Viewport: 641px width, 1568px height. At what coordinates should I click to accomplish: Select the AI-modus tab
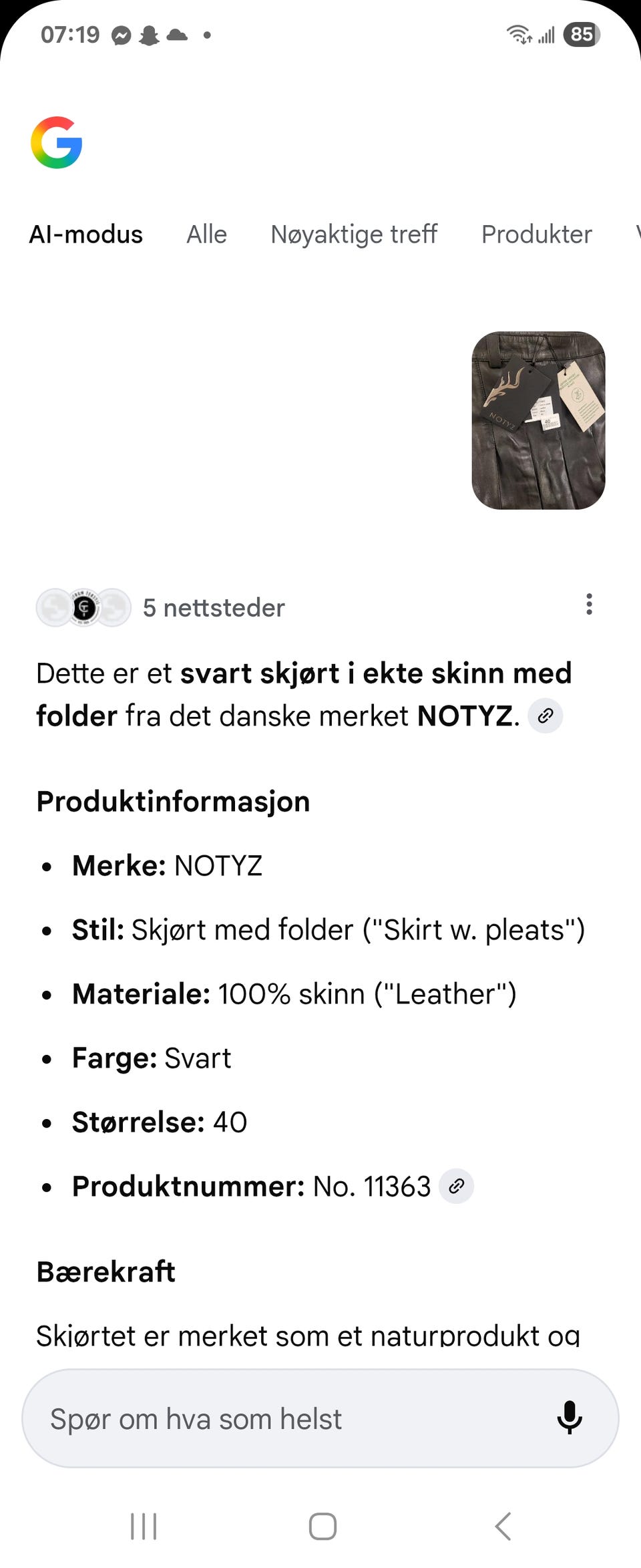tap(85, 234)
